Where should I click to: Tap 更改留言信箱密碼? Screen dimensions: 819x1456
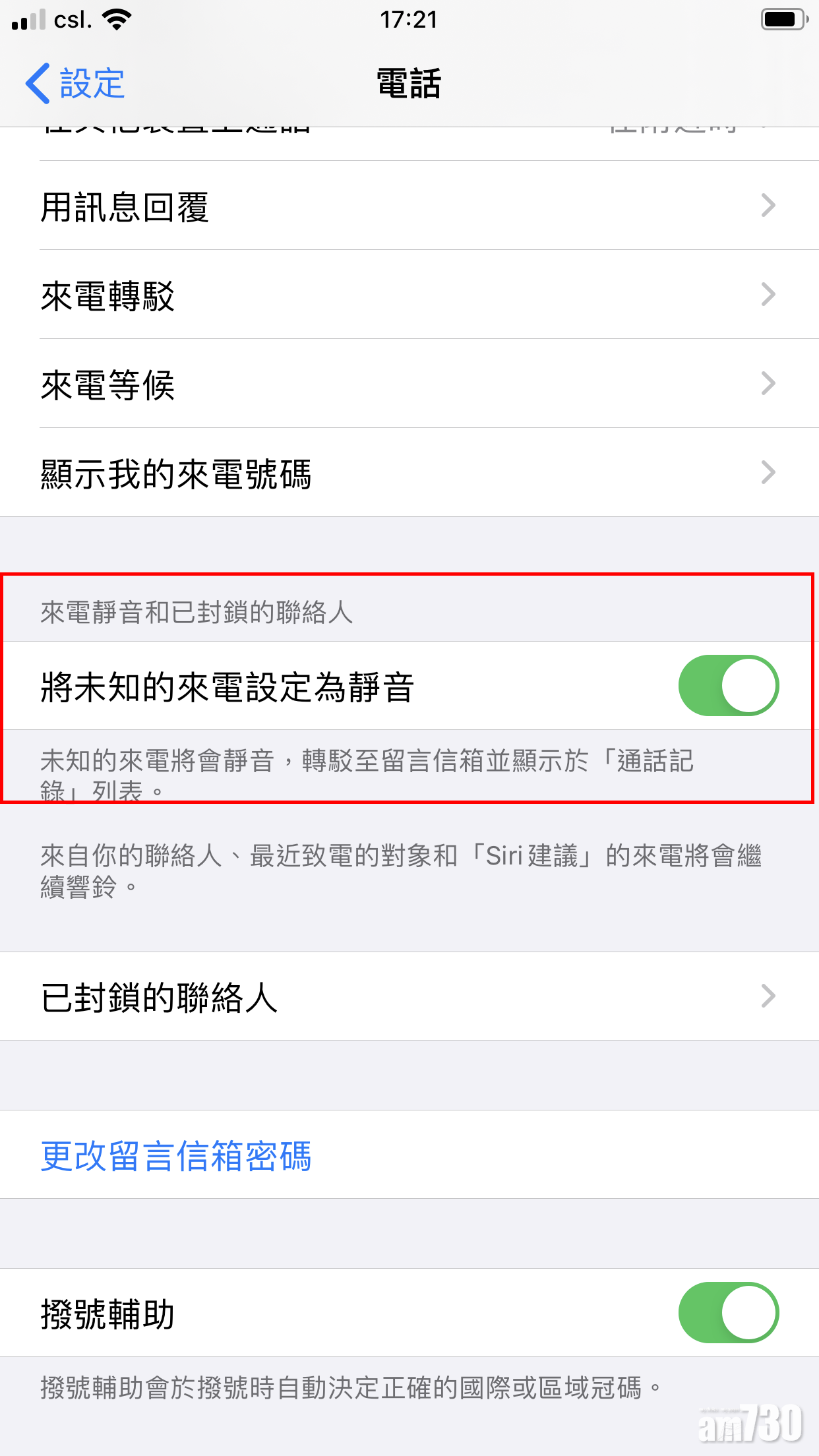click(x=176, y=1155)
